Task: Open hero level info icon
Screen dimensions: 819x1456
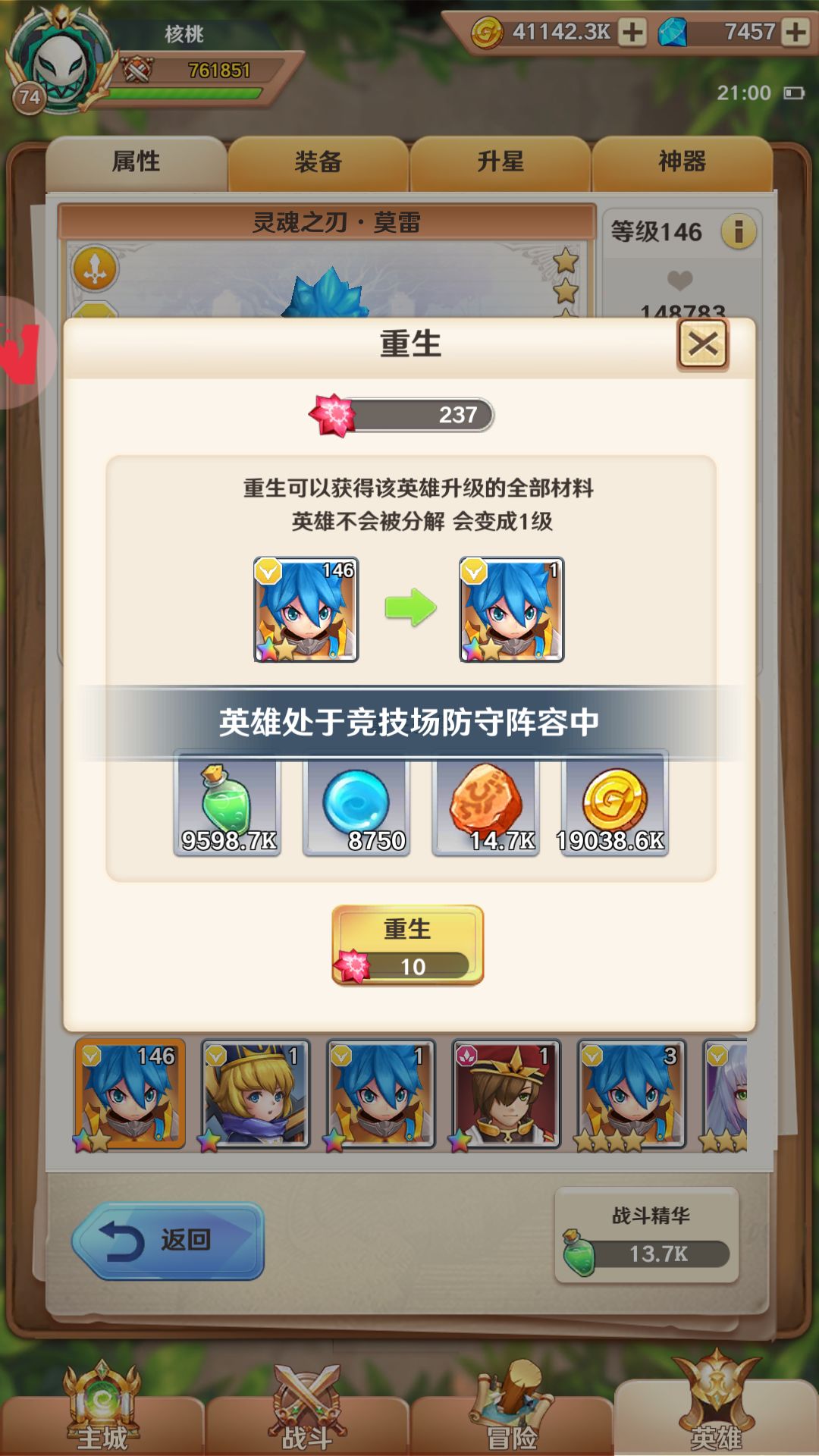Action: pos(739,231)
